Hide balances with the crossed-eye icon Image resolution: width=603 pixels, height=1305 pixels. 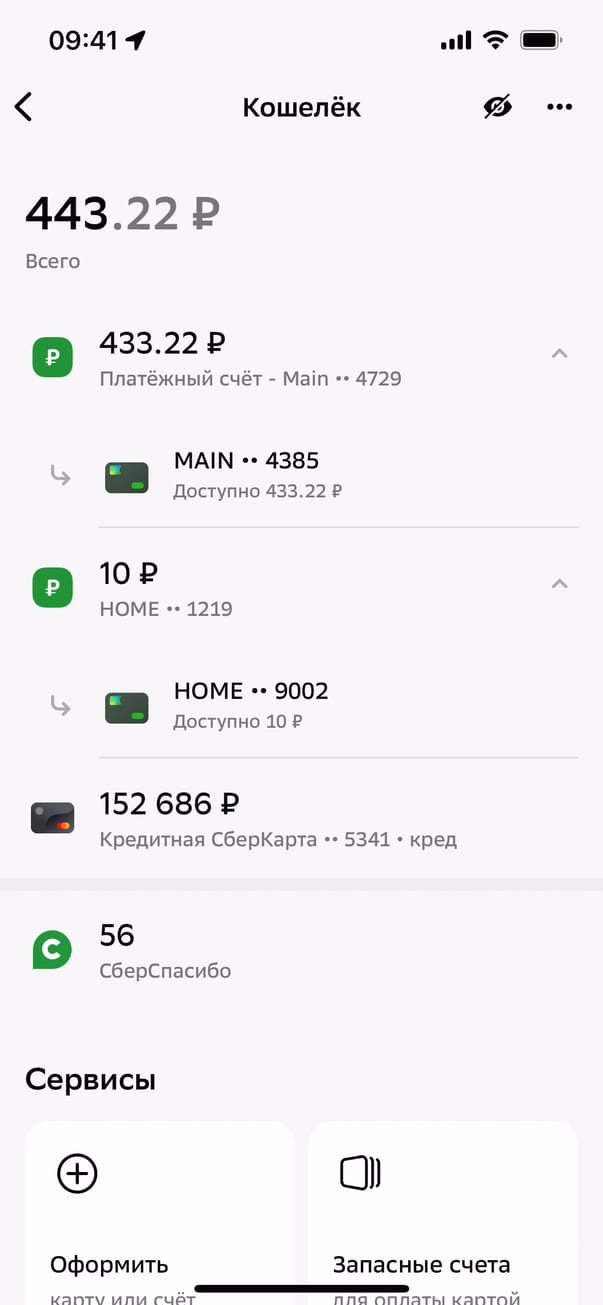tap(497, 107)
